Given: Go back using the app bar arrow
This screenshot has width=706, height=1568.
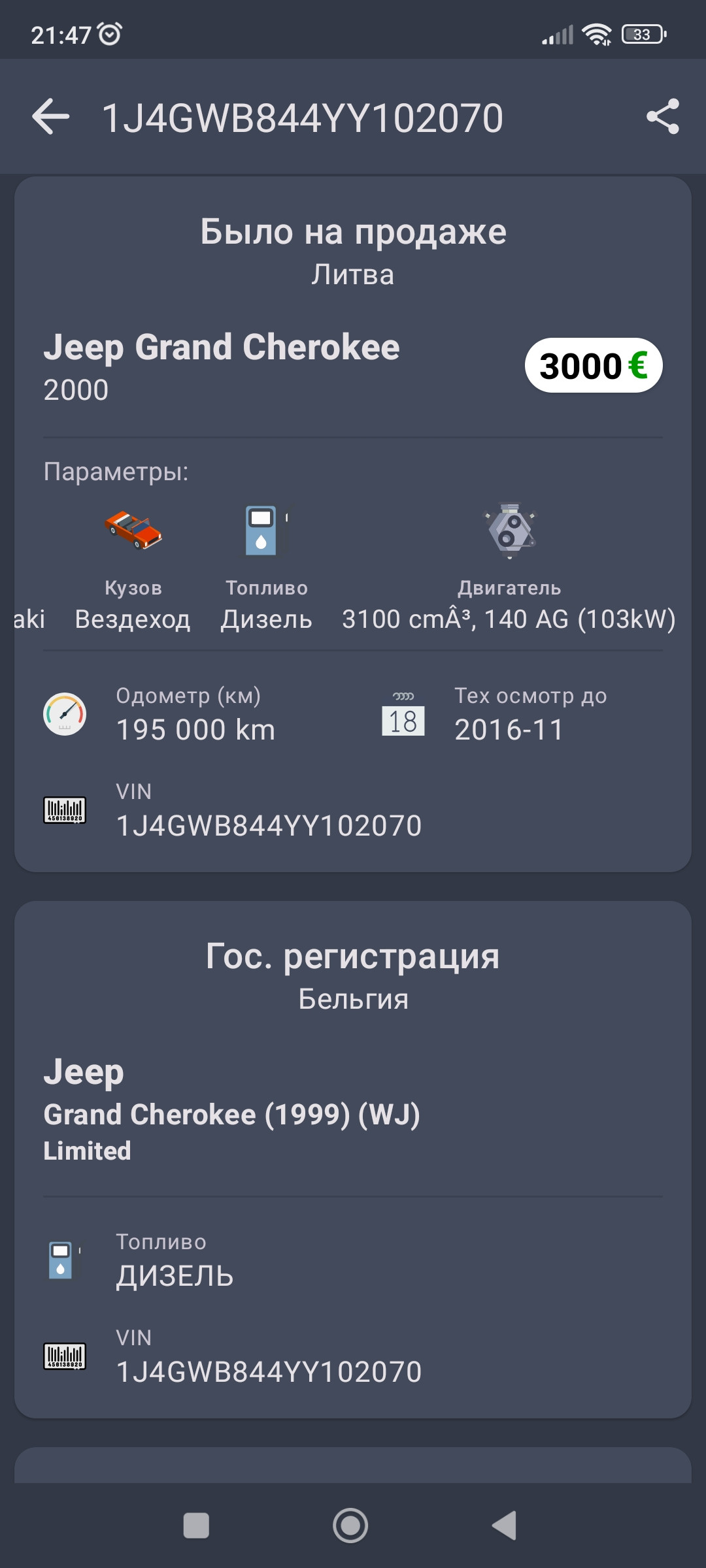Looking at the screenshot, I should (51, 117).
